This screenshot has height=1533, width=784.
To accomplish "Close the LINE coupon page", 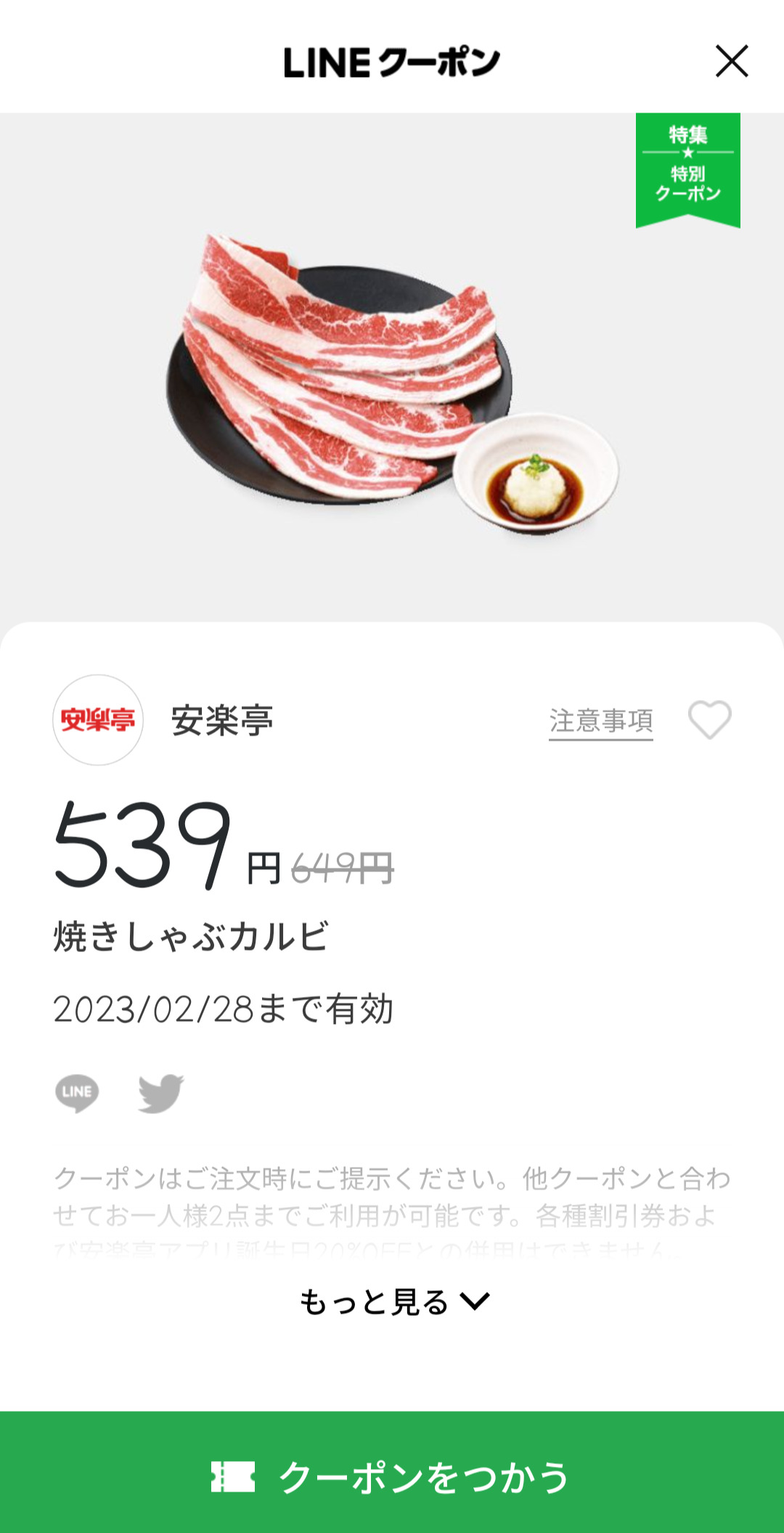I will 731,61.
